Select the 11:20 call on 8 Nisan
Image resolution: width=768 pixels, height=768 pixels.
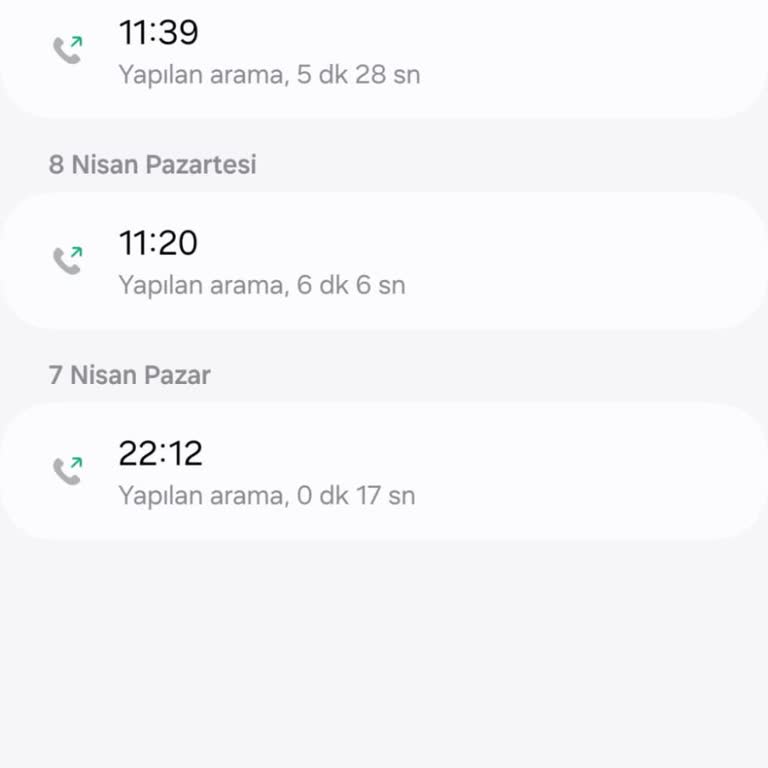tap(384, 262)
